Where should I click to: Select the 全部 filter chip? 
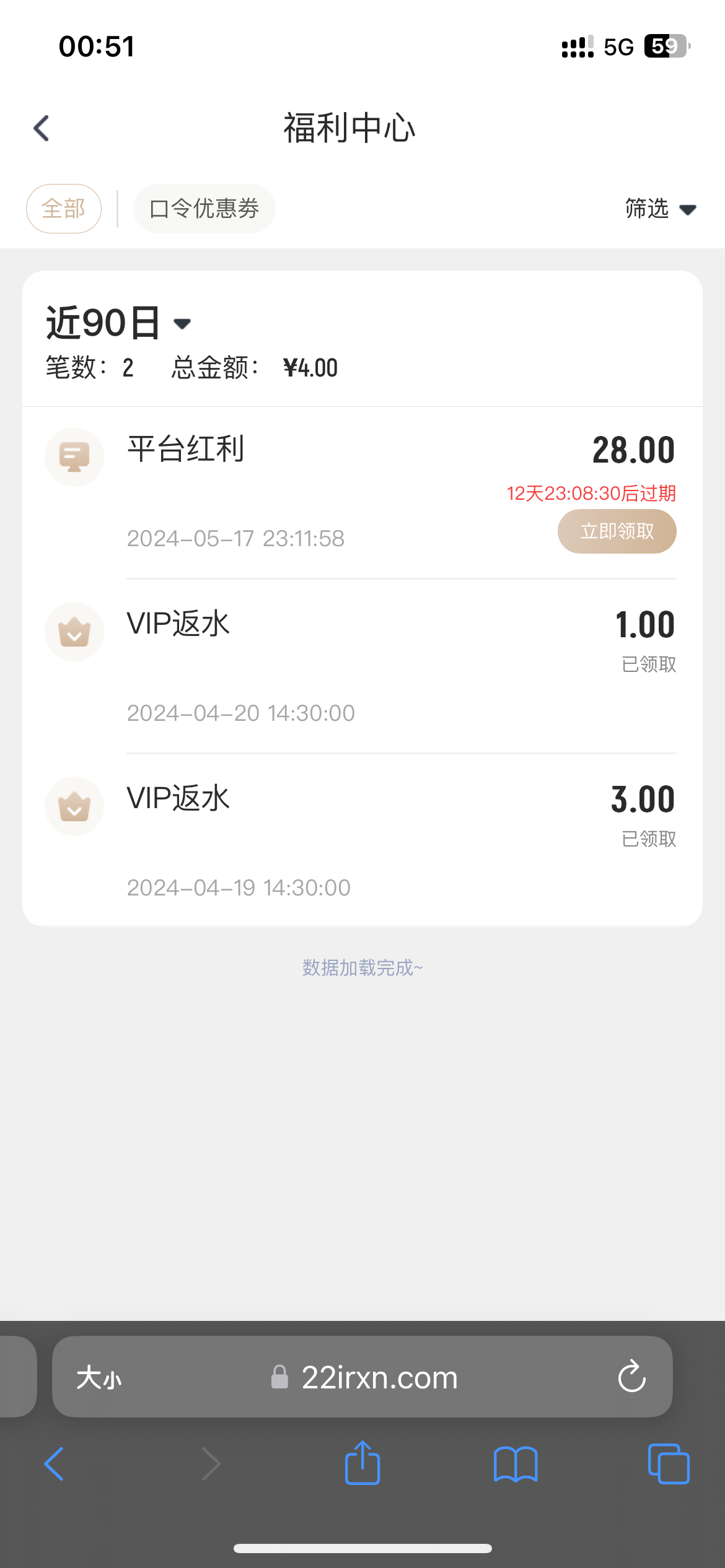63,209
